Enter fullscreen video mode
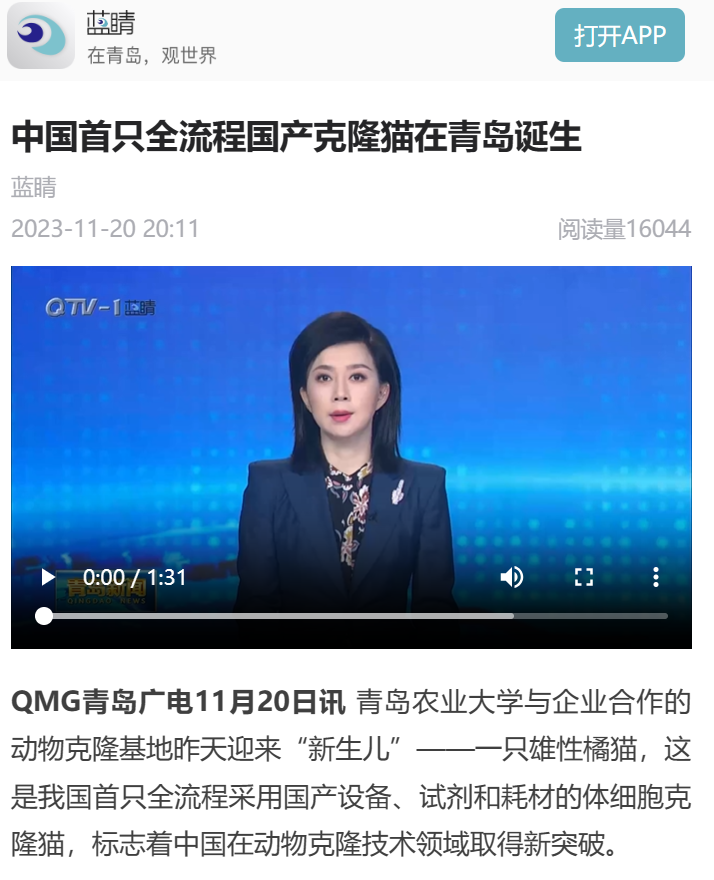 (584, 577)
